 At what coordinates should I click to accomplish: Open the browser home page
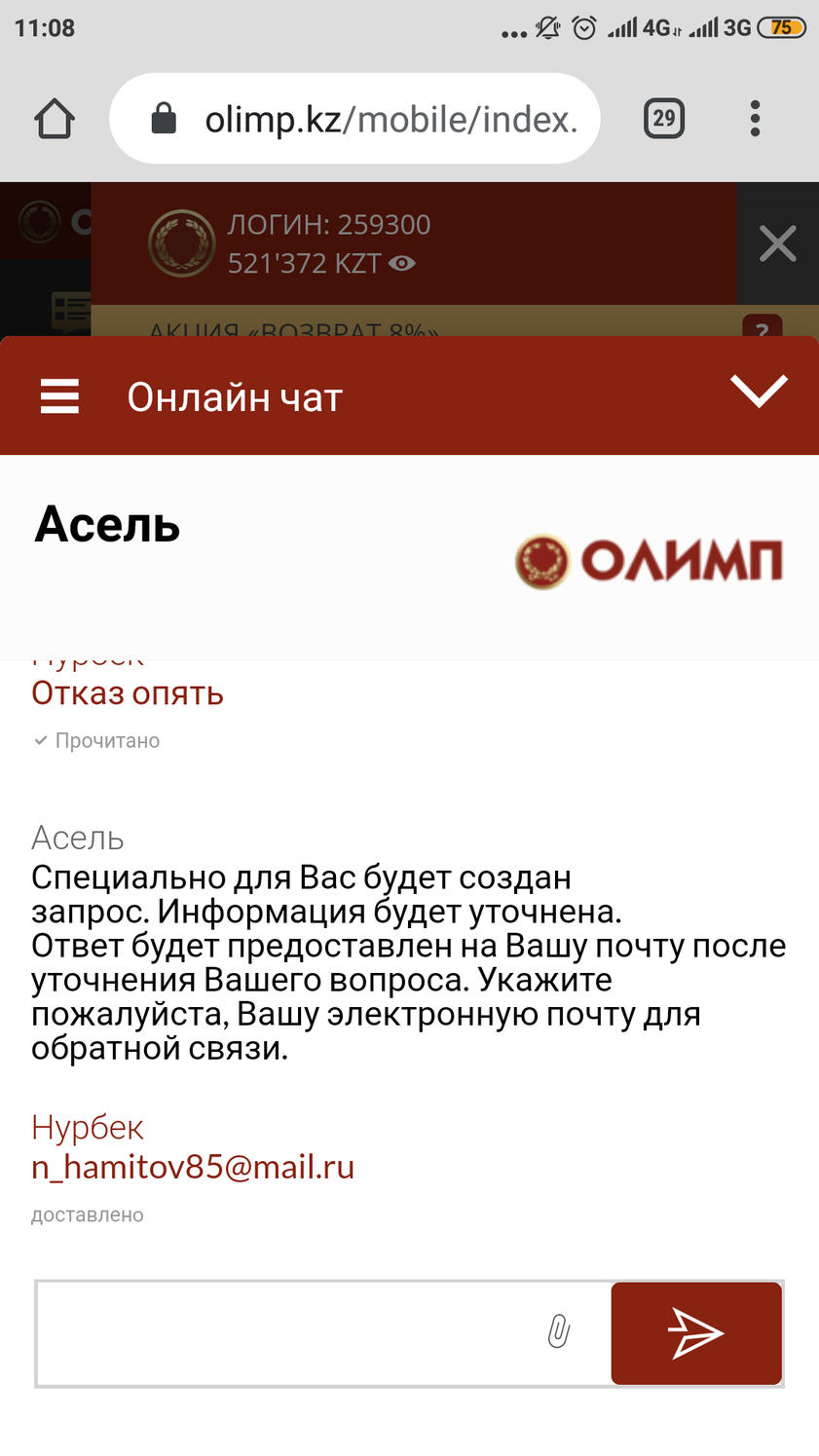(x=55, y=119)
